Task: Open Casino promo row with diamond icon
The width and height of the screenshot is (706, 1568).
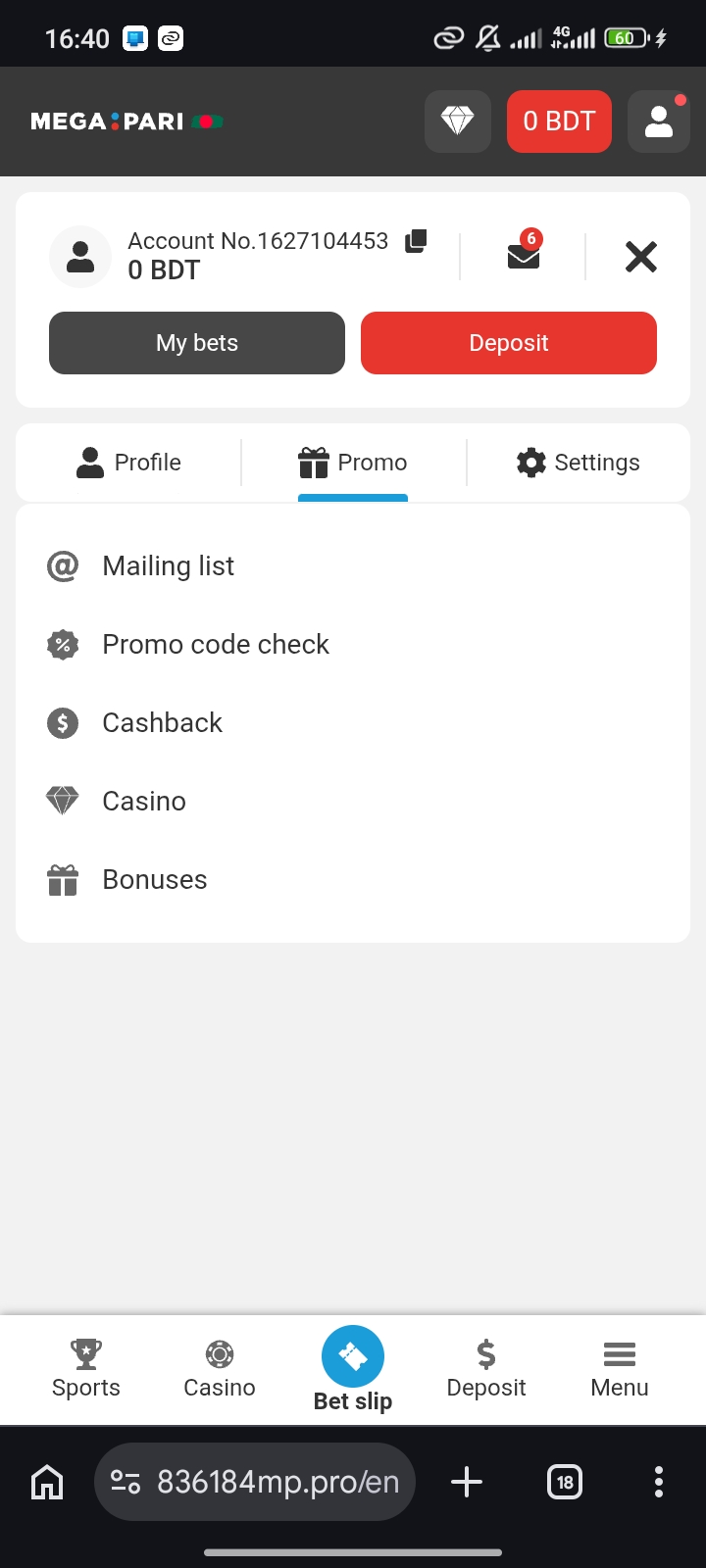Action: (144, 802)
